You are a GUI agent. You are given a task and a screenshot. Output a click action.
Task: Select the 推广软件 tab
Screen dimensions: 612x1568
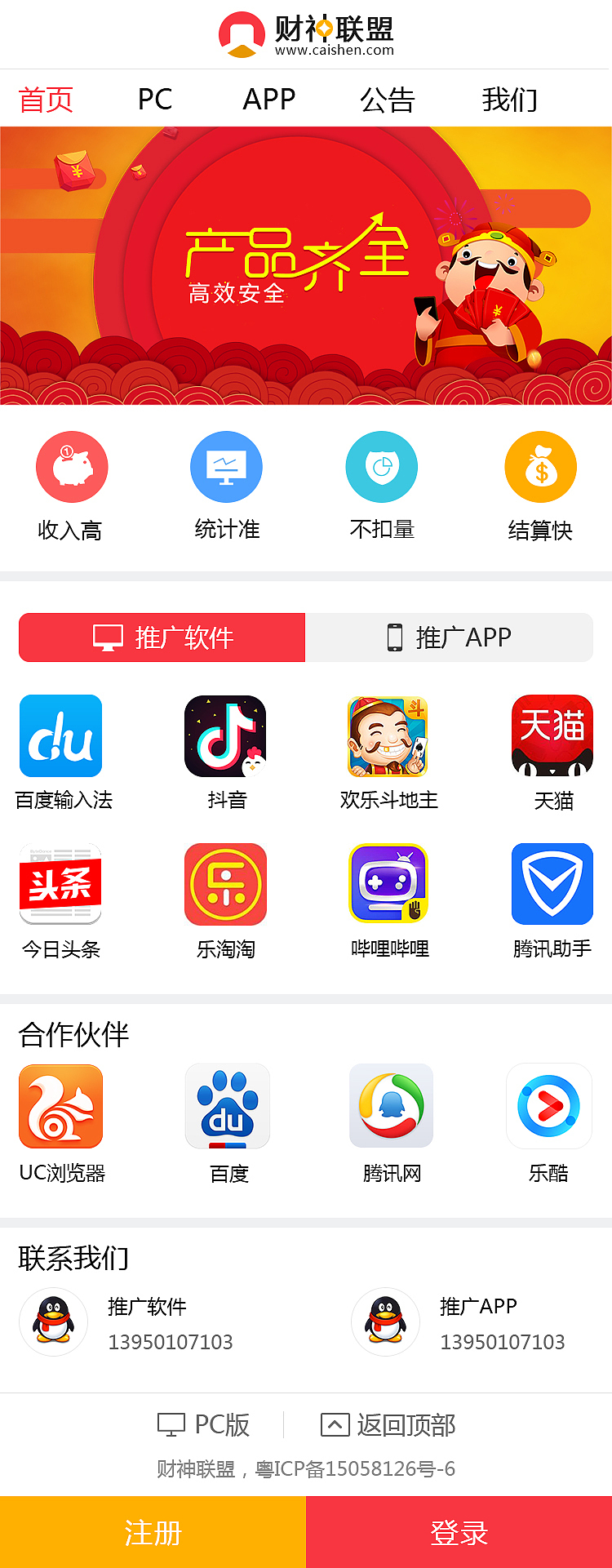(x=162, y=637)
